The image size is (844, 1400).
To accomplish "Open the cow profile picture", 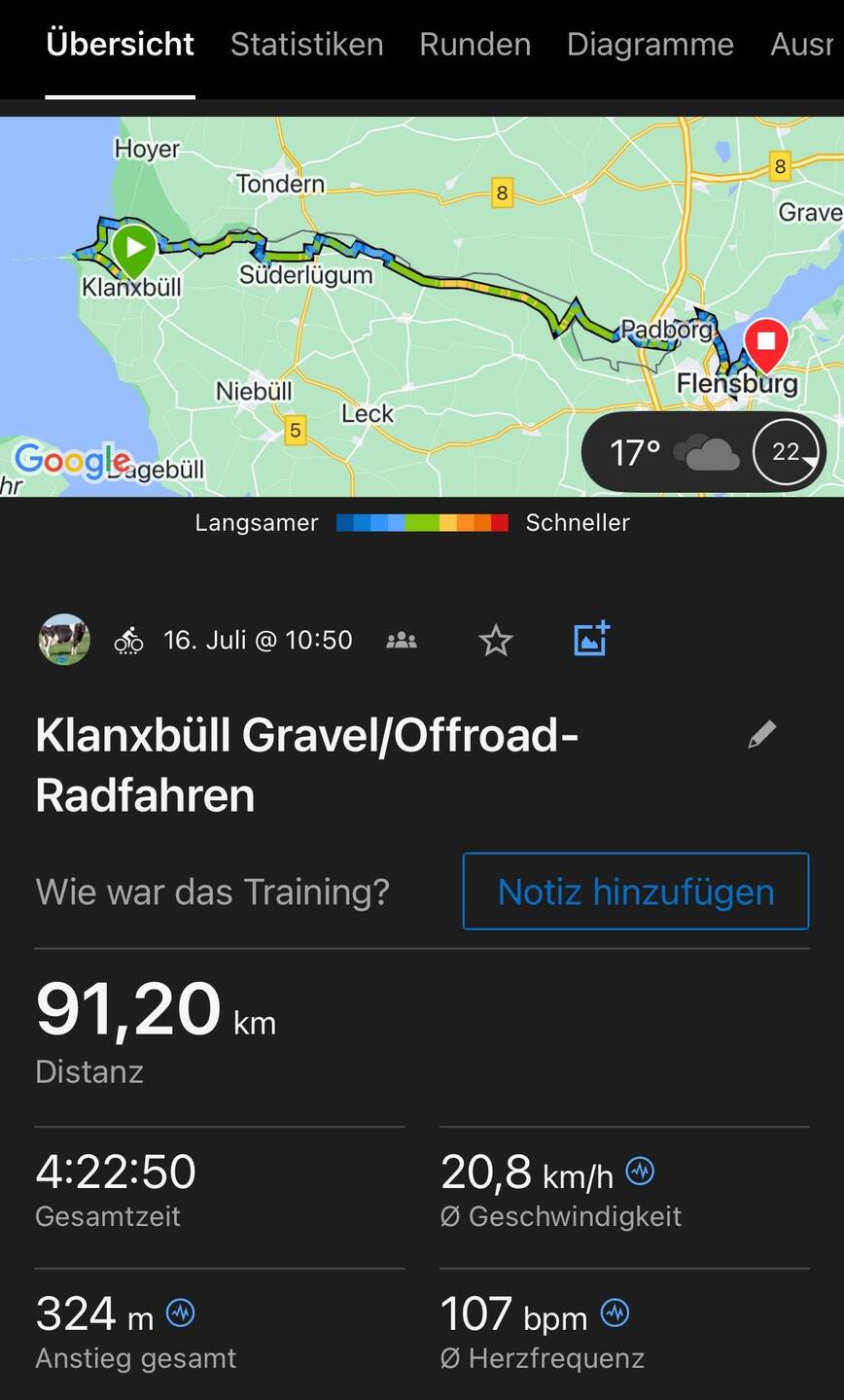I will (64, 640).
